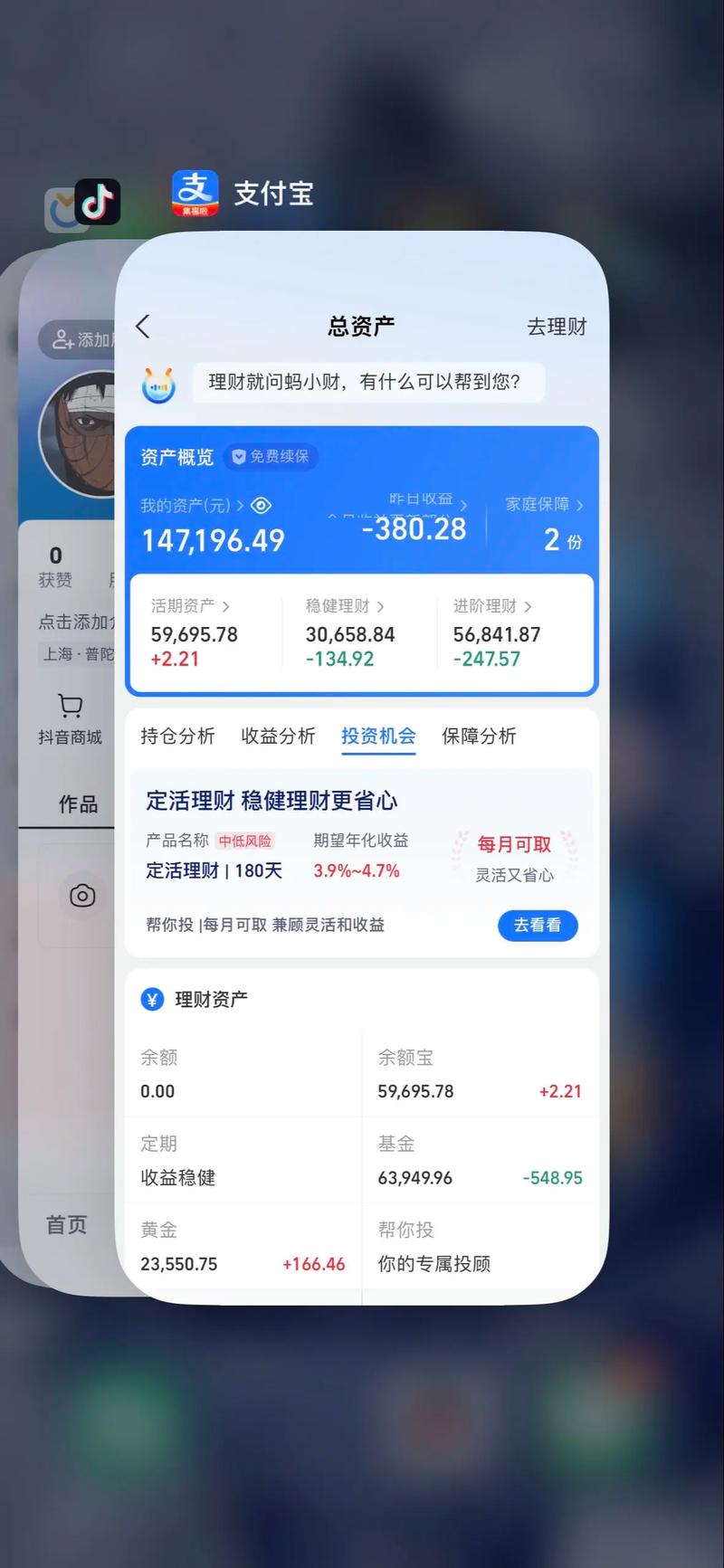Open 定期 收益稳健 entry

coord(242,1161)
